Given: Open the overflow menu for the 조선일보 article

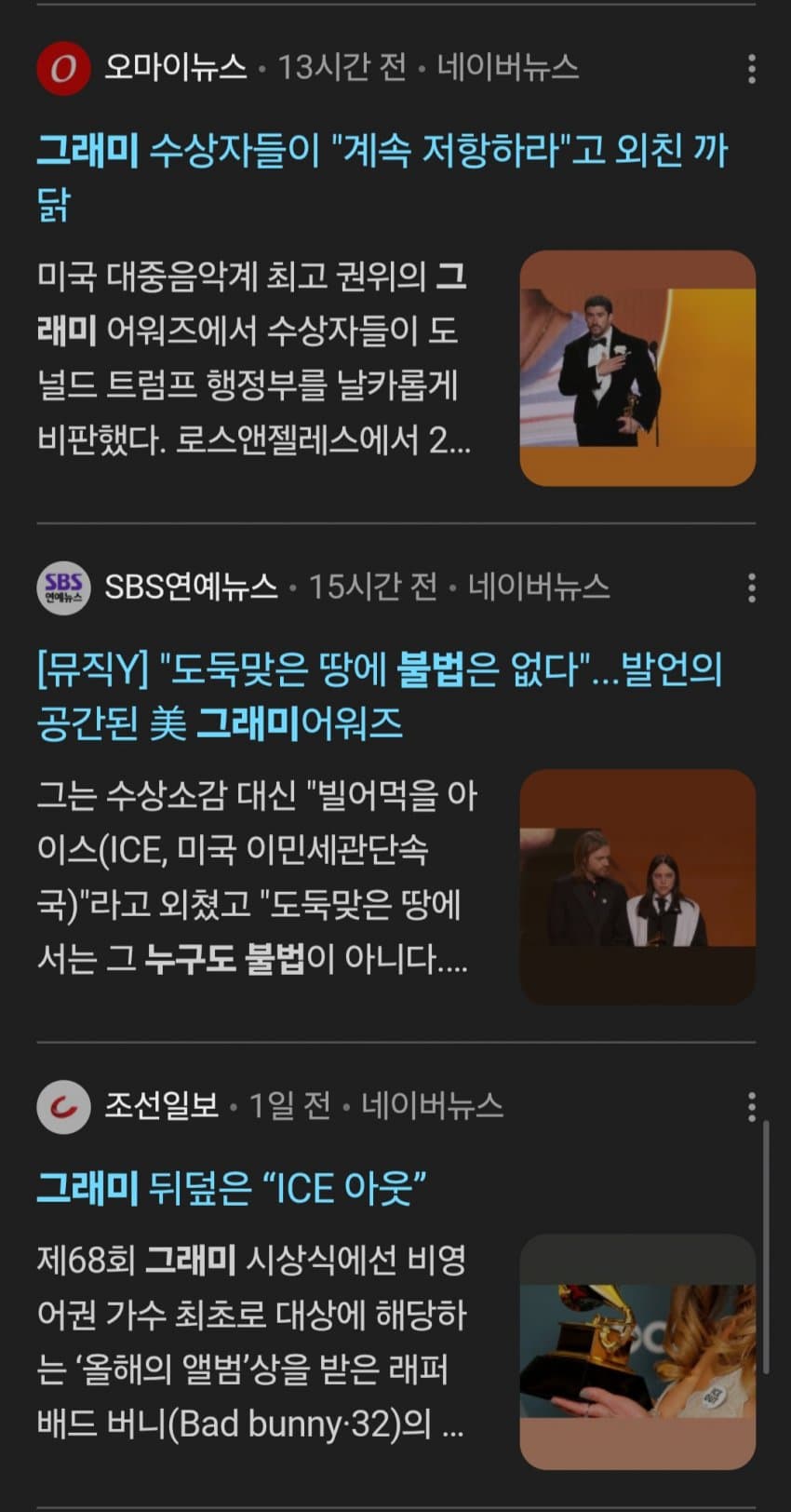Looking at the screenshot, I should coord(751,1106).
